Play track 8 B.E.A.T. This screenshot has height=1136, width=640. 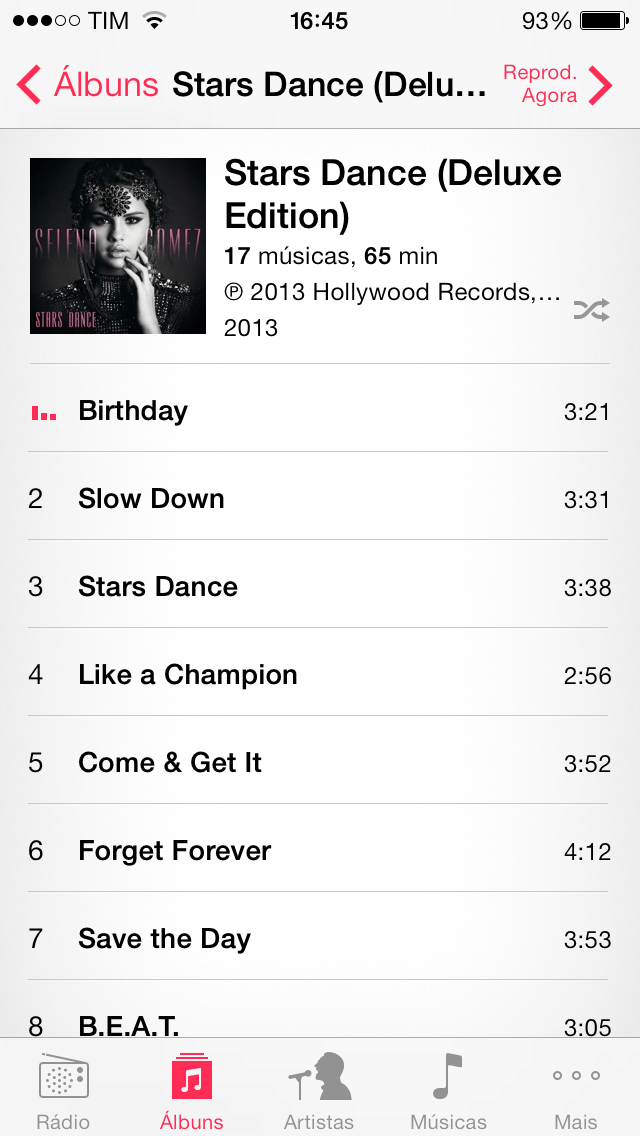320,1011
